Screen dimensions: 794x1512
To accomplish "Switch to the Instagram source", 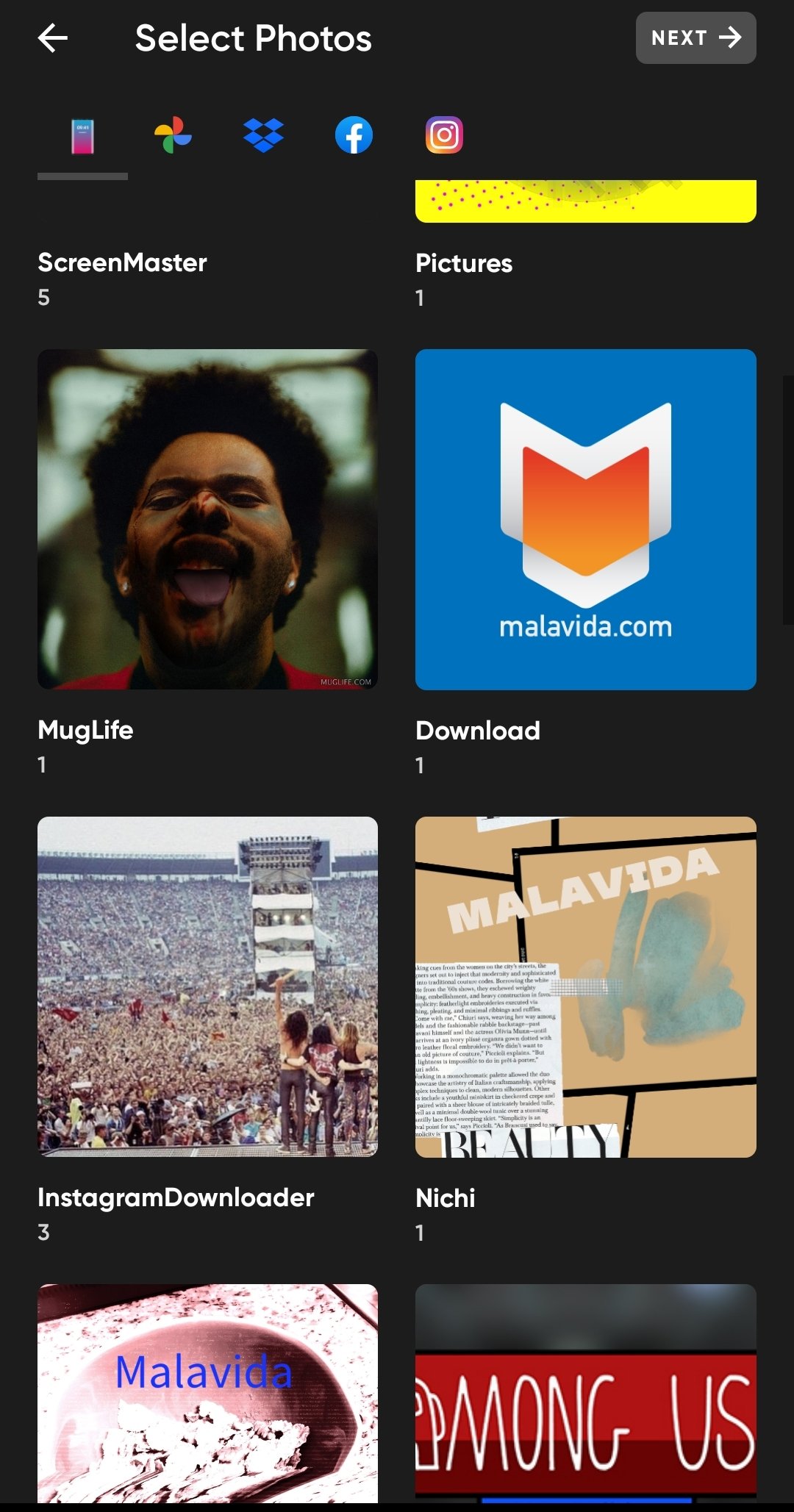I will (x=444, y=135).
